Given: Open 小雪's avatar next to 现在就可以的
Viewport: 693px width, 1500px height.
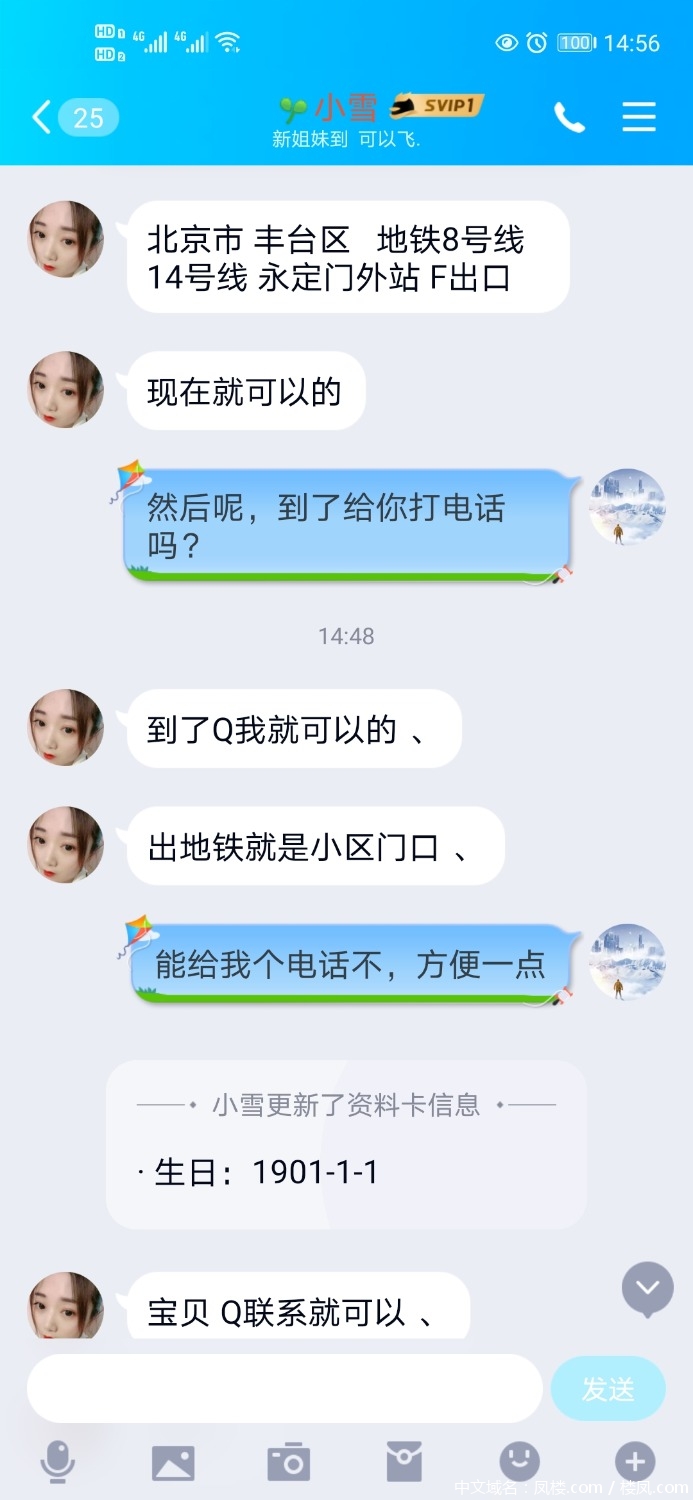Looking at the screenshot, I should [65, 389].
